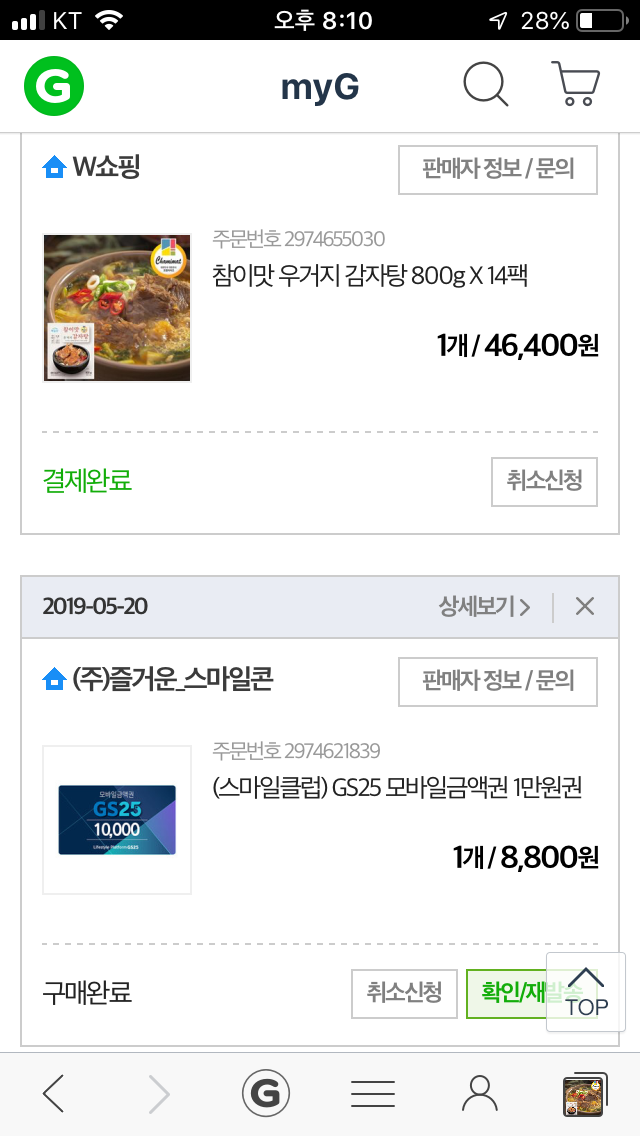Tap 판매자 정보/문의 for (주)즐거운_스마일콘
The height and width of the screenshot is (1136, 640).
(498, 682)
